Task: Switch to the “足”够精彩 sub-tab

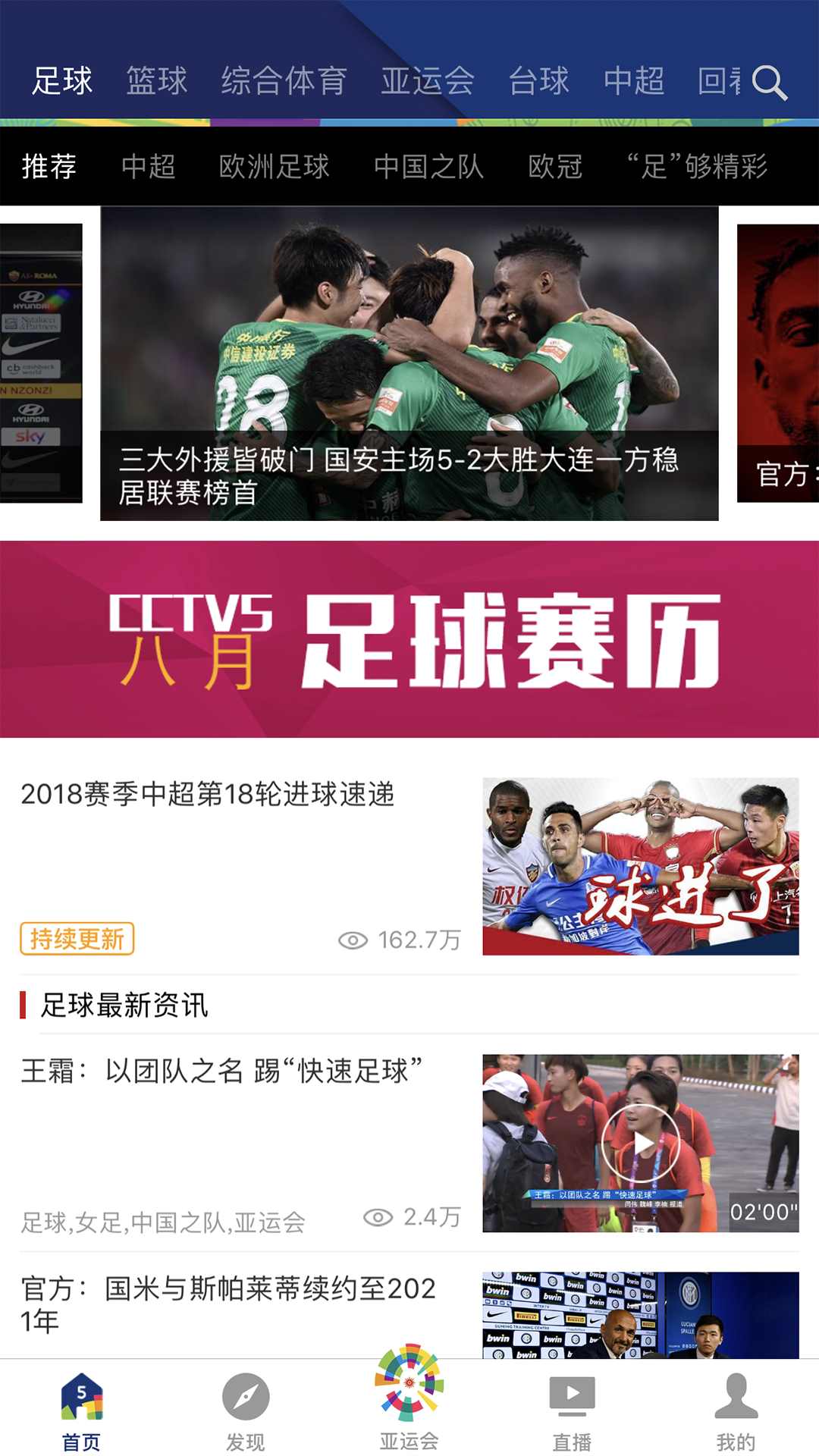Action: coord(697,166)
